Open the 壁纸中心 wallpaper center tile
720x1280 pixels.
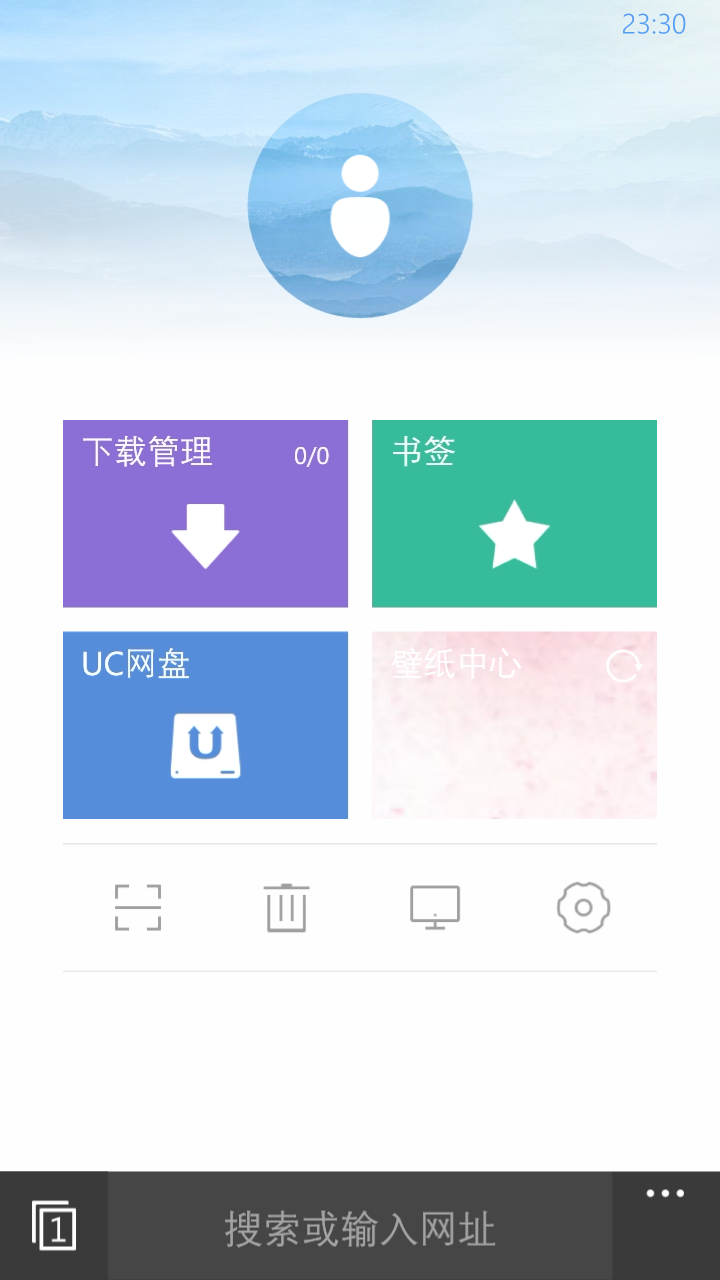pyautogui.click(x=514, y=725)
